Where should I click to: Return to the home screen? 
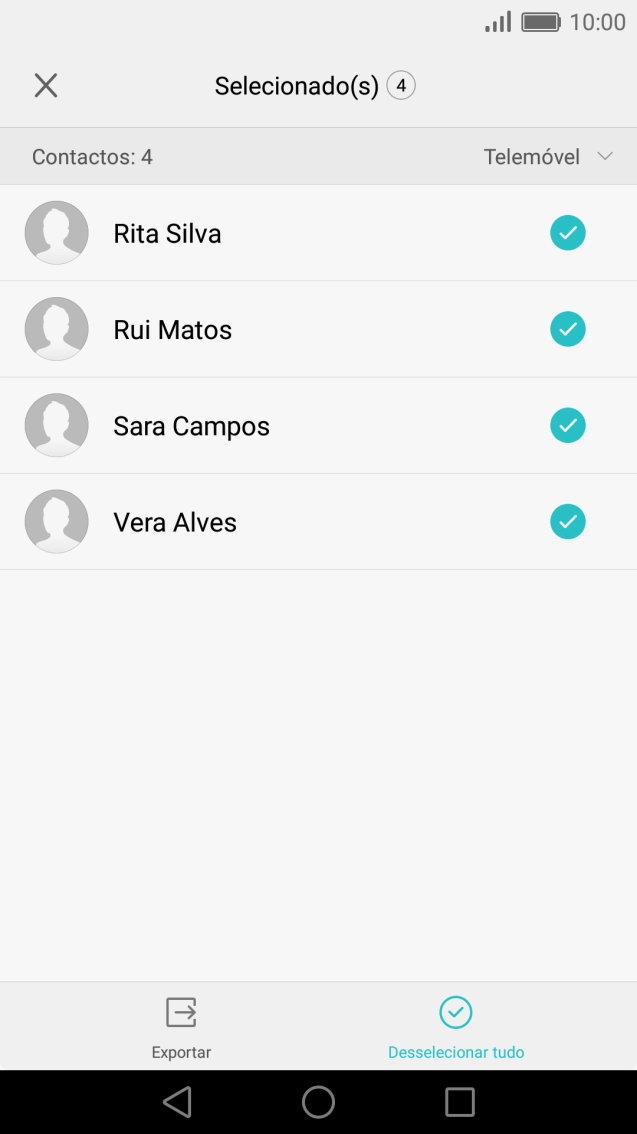(x=318, y=1102)
